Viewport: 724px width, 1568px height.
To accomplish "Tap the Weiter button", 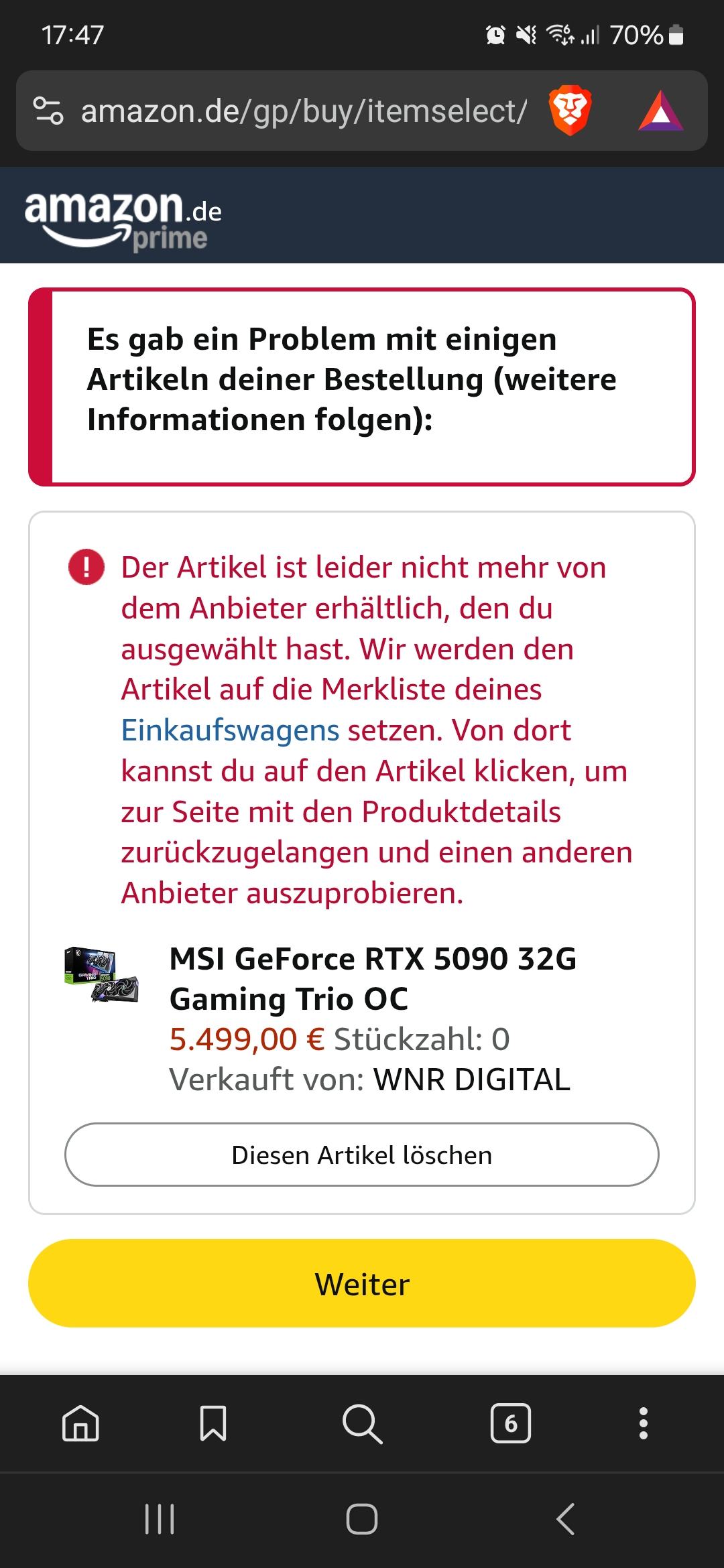I will tap(361, 1283).
